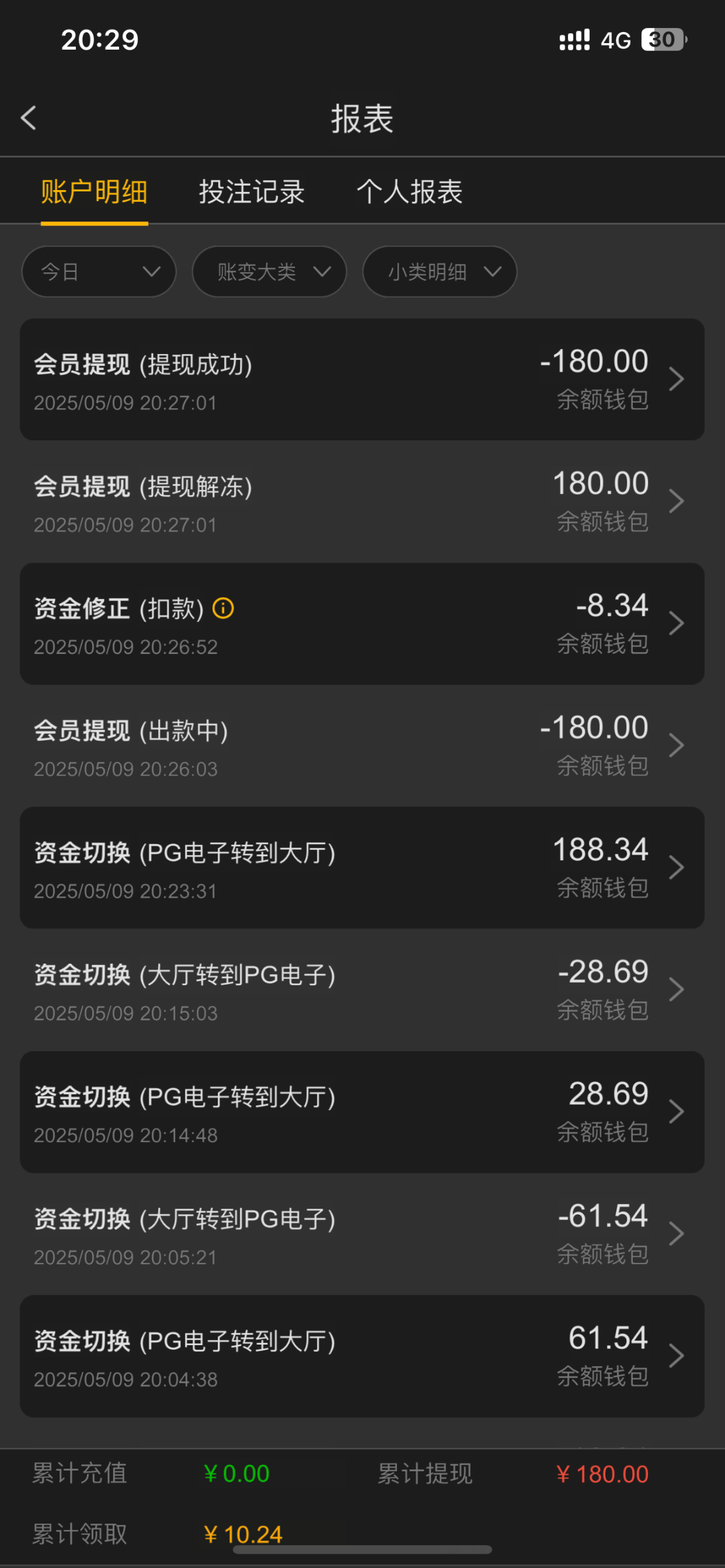Open the 资金修正 (扣款) -8.34 record

362,624
